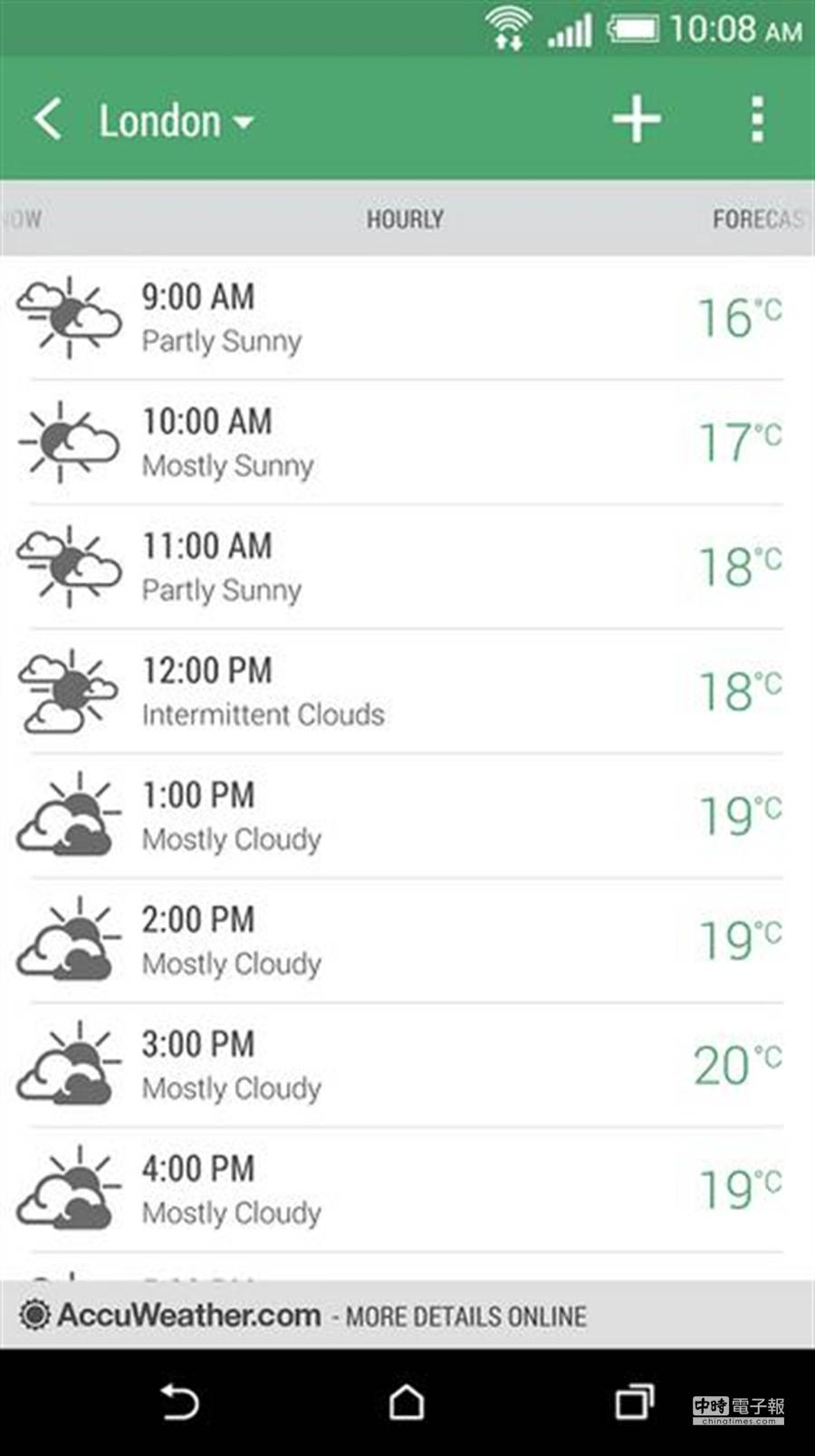The width and height of the screenshot is (815, 1456).
Task: Select the Hourly tab
Action: pos(405,219)
